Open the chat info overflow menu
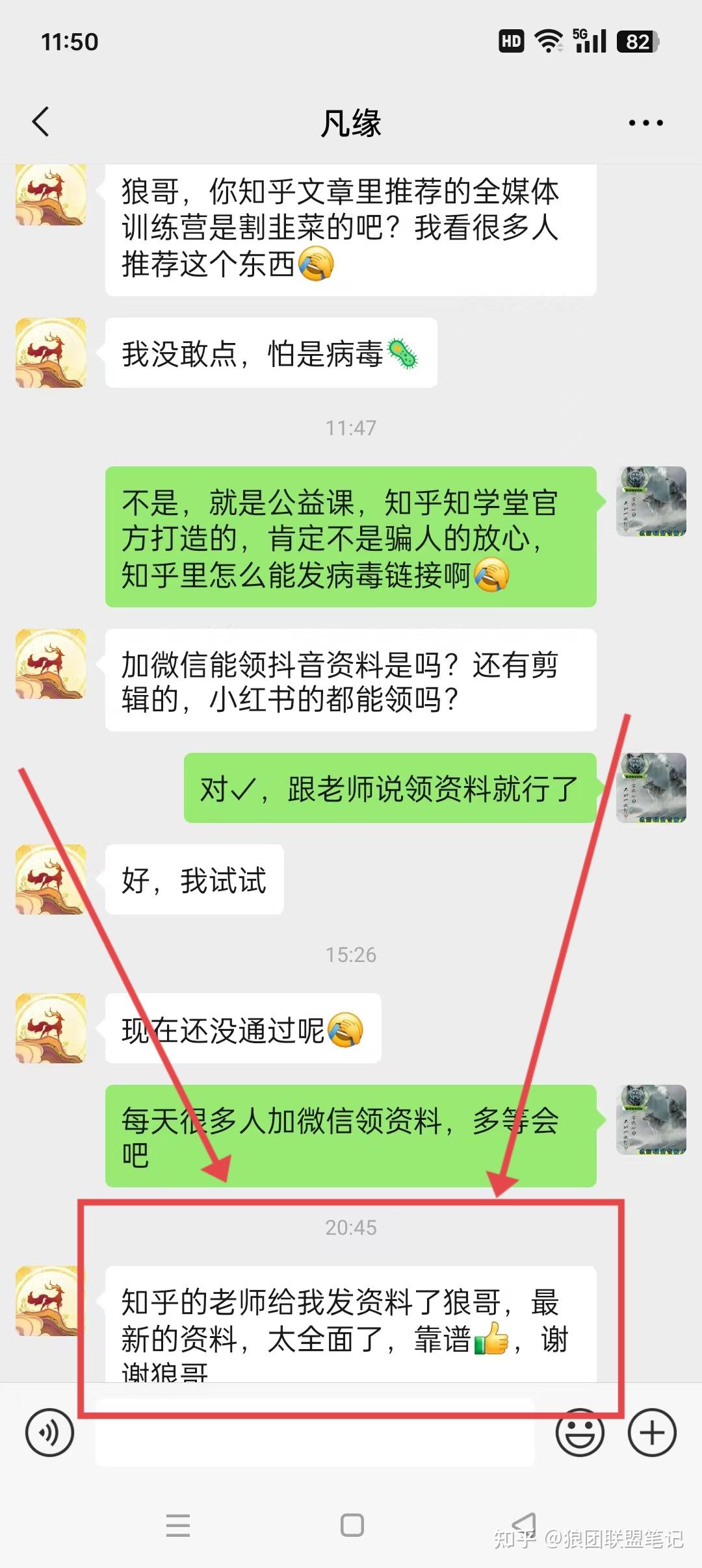This screenshot has width=702, height=1568. 645,123
